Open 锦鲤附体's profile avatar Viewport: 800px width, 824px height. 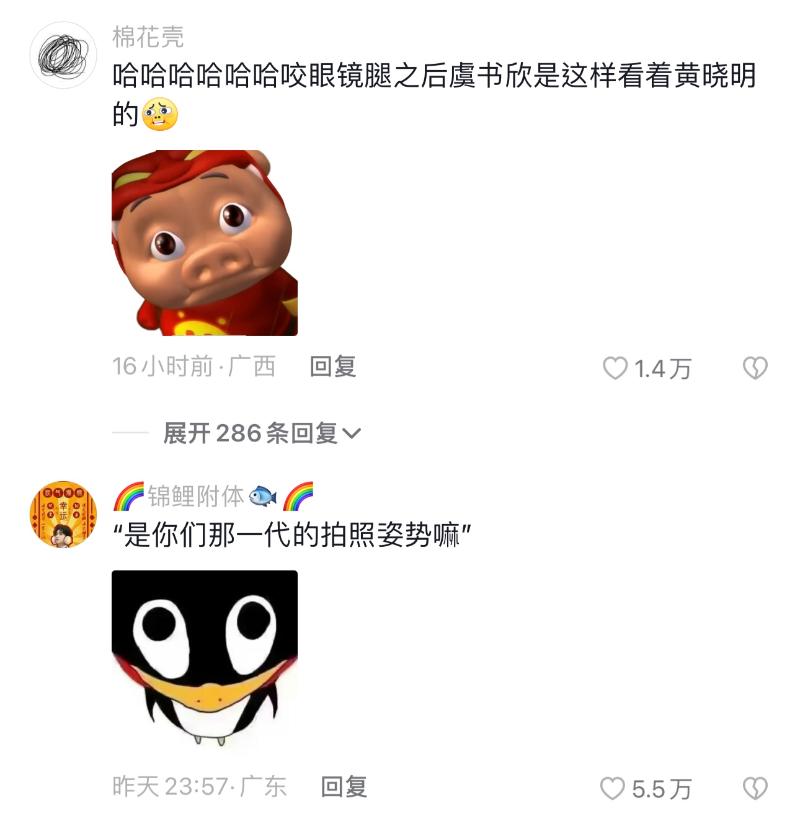click(x=64, y=514)
